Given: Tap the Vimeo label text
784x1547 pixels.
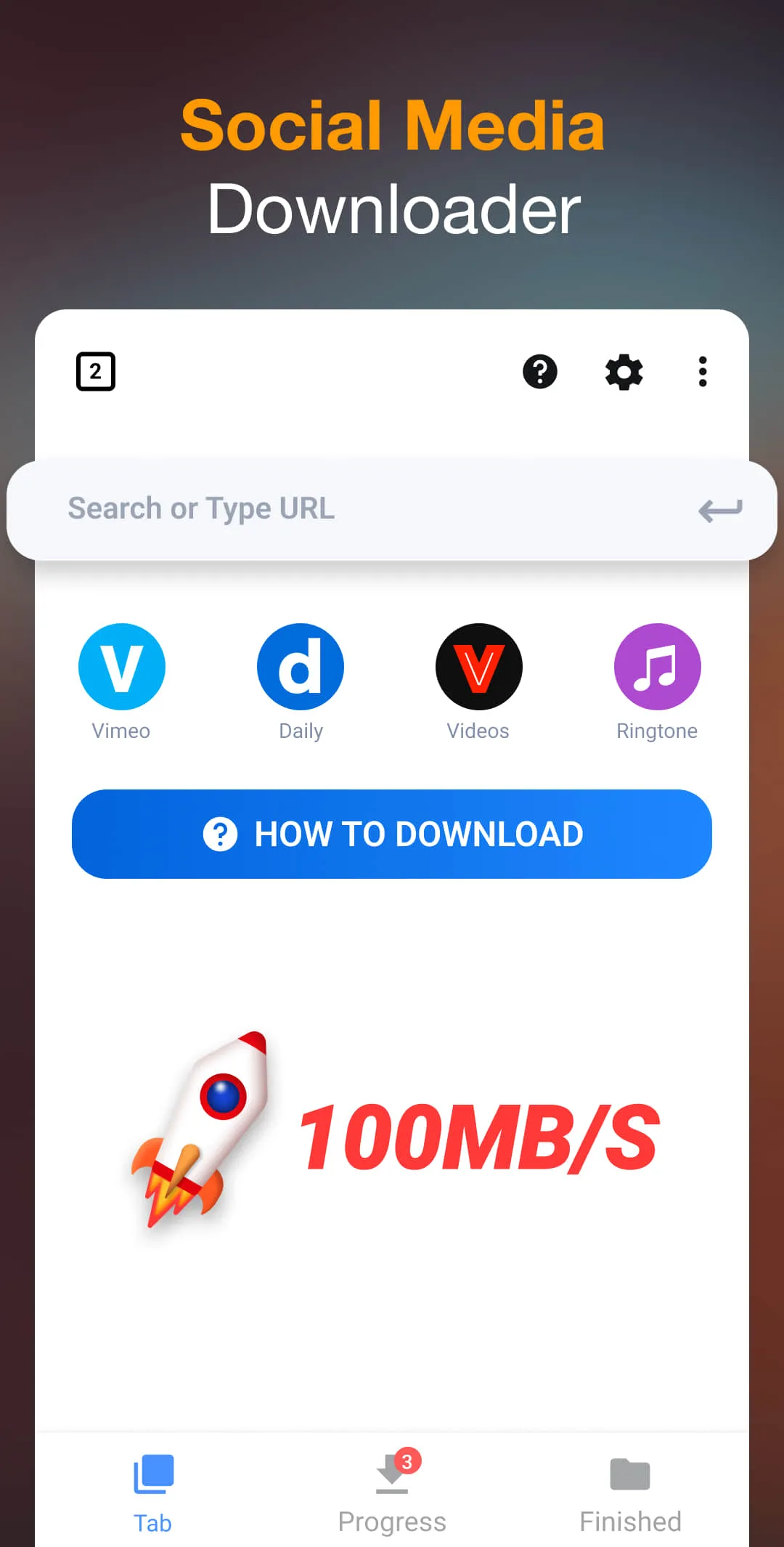Looking at the screenshot, I should click(121, 731).
